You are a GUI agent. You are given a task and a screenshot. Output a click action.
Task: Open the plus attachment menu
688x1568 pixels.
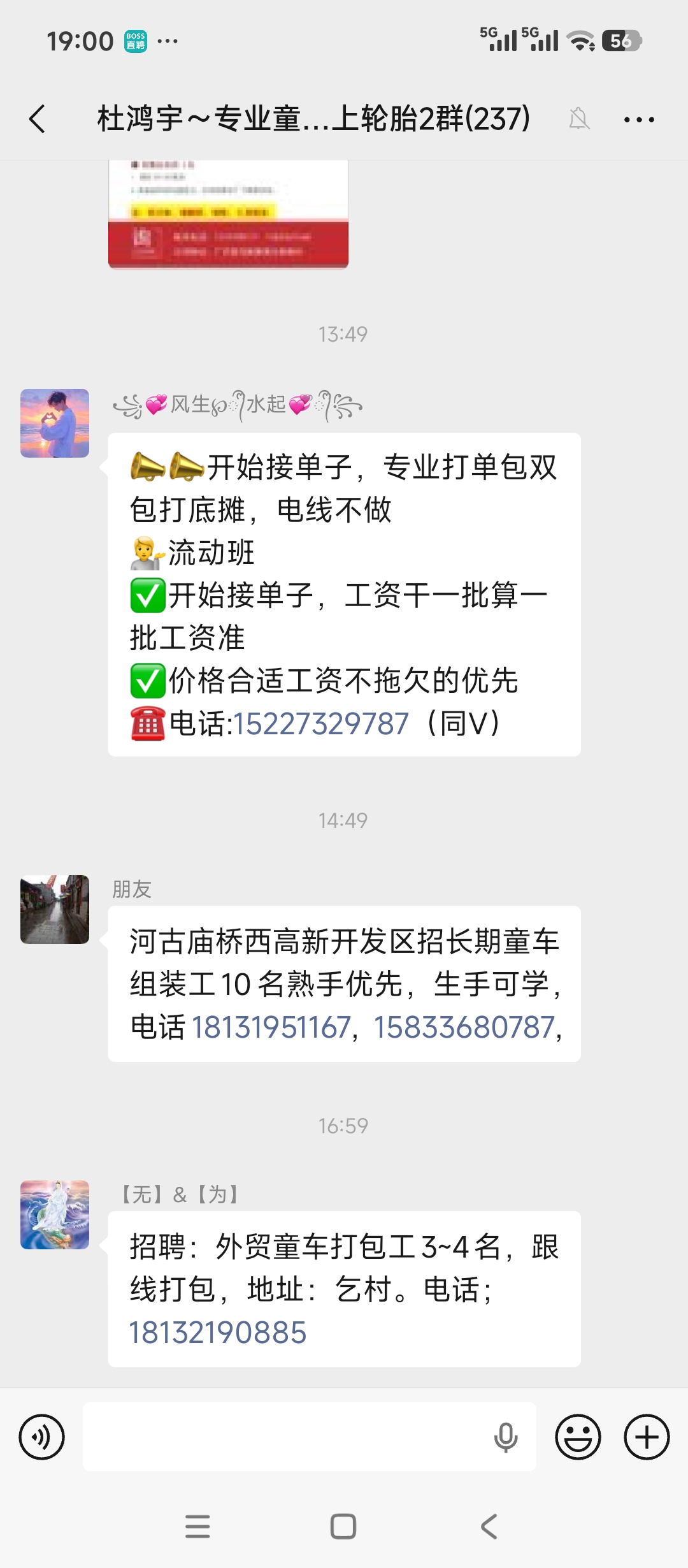point(647,1437)
